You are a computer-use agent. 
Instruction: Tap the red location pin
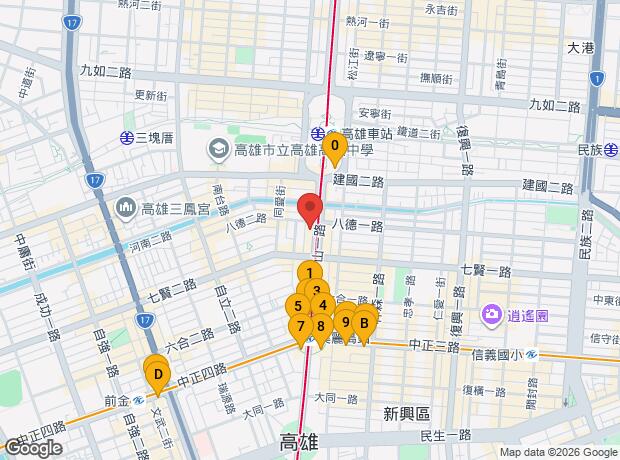(x=310, y=210)
